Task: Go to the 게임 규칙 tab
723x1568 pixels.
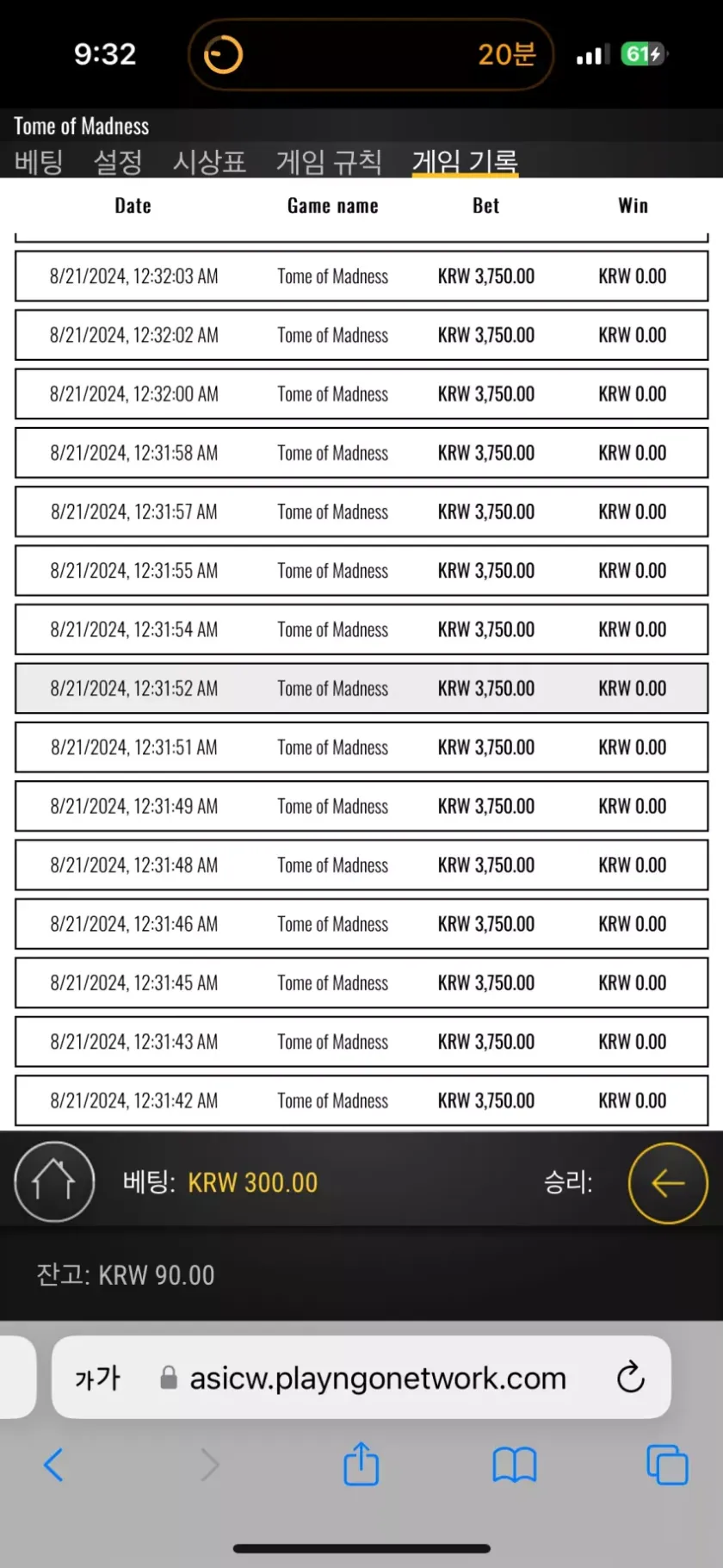Action: [329, 161]
